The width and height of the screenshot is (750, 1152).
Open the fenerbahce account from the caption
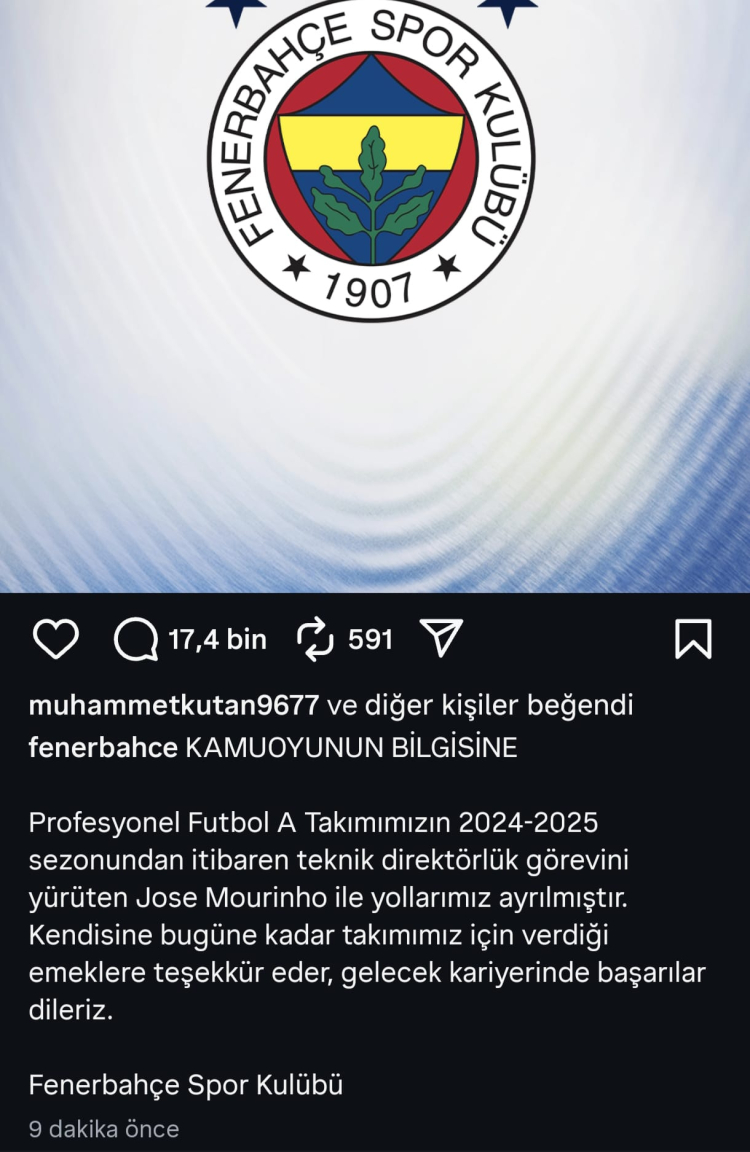103,747
